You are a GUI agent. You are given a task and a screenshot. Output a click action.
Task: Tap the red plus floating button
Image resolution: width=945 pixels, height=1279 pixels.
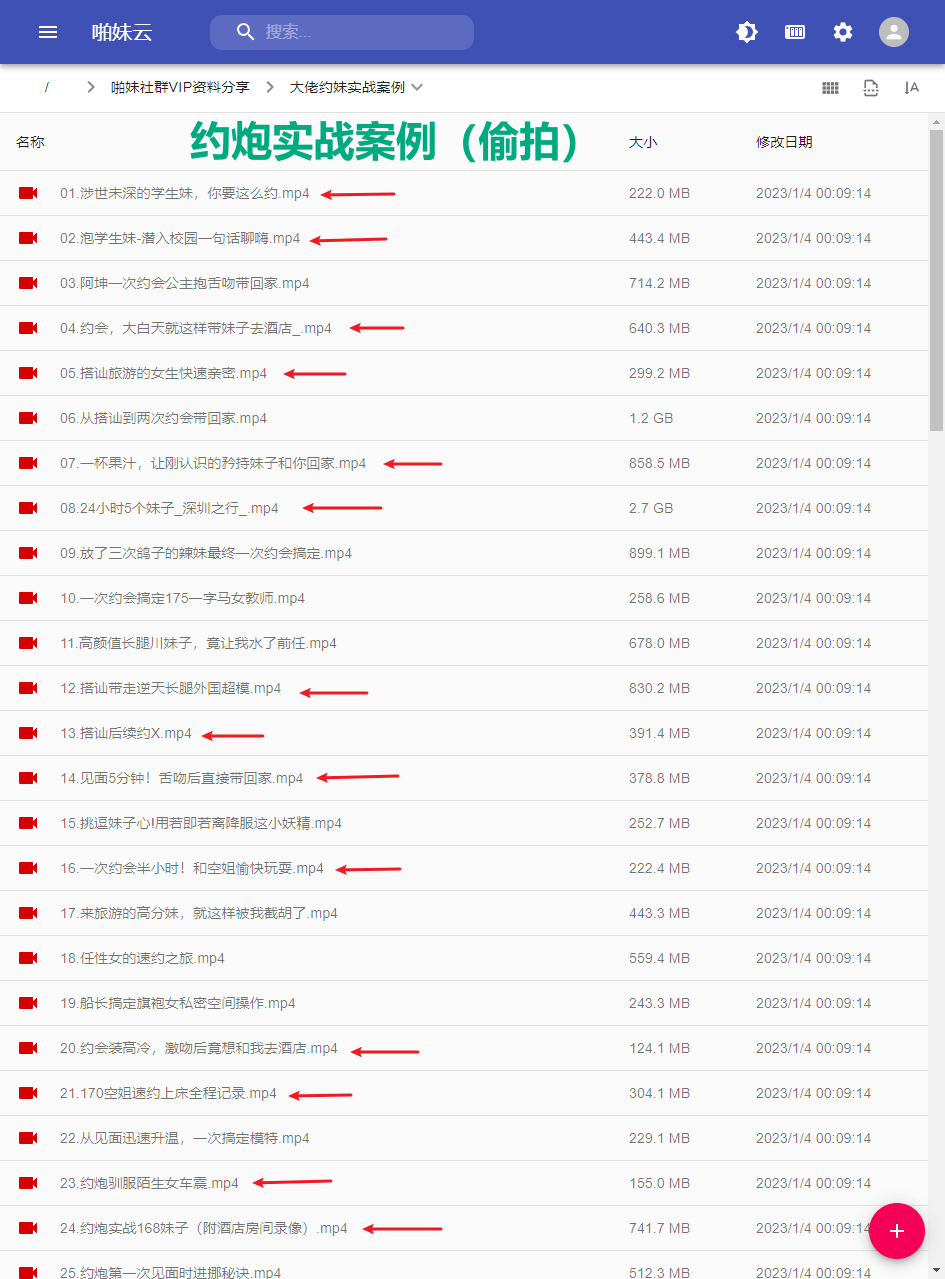[x=896, y=1231]
